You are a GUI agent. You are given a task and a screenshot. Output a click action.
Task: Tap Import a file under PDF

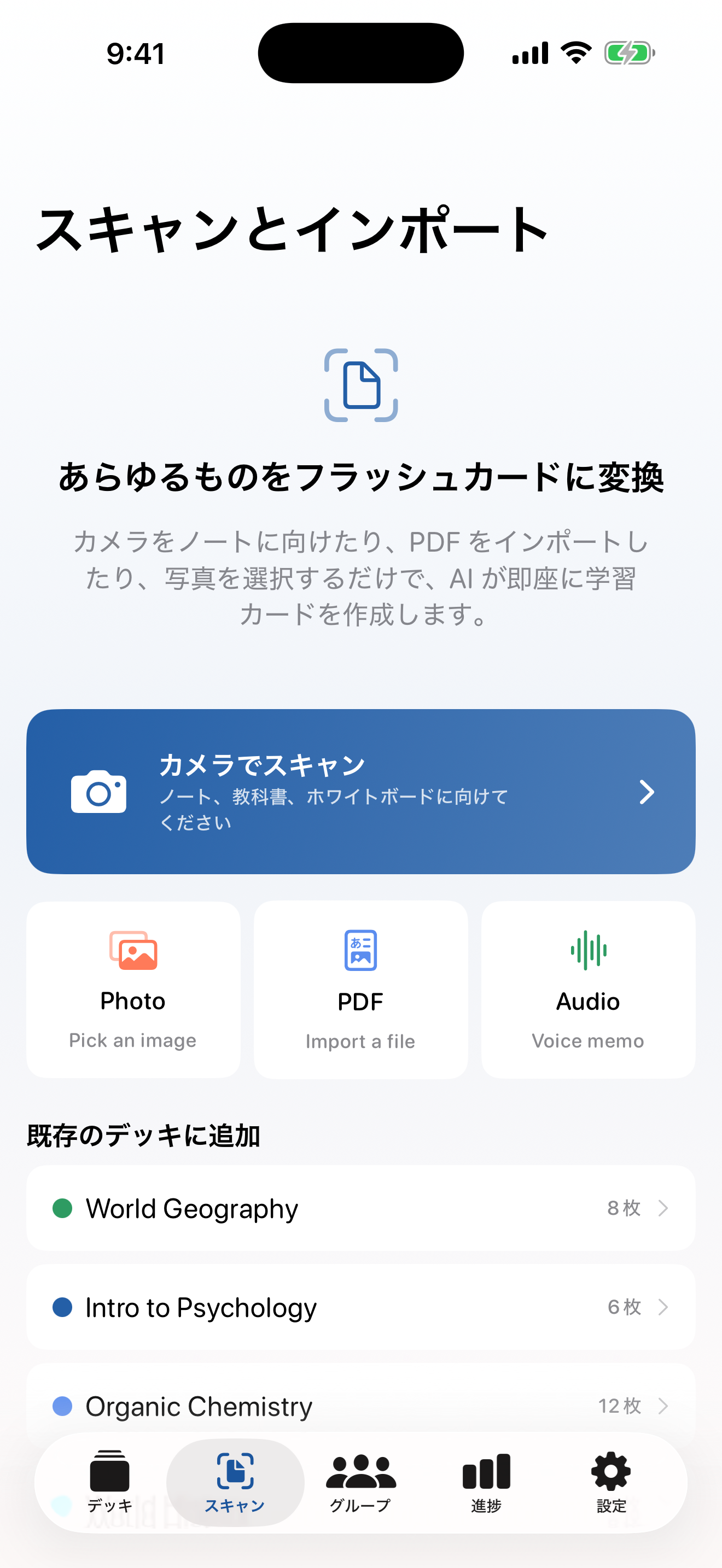[x=360, y=1041]
